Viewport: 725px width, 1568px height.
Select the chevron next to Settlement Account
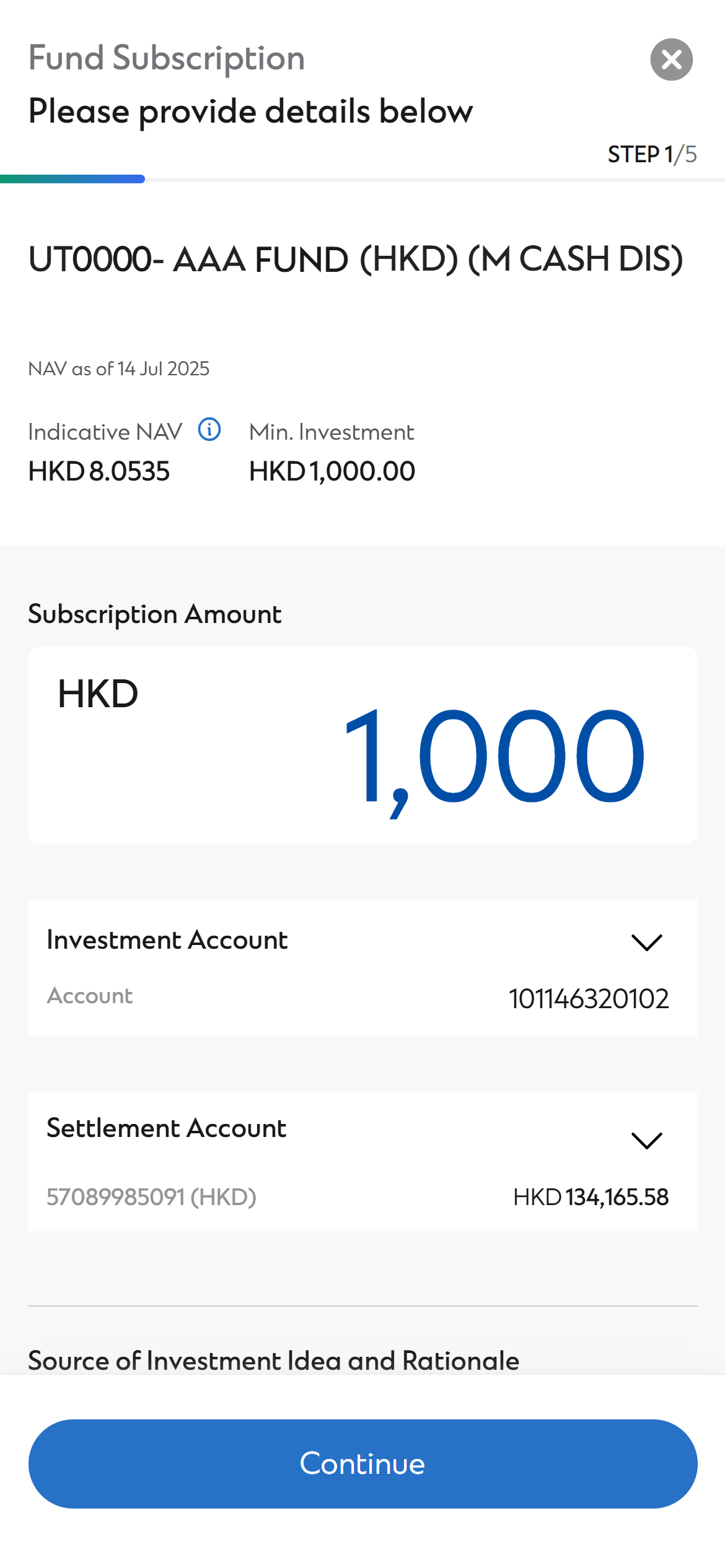[x=646, y=1139]
